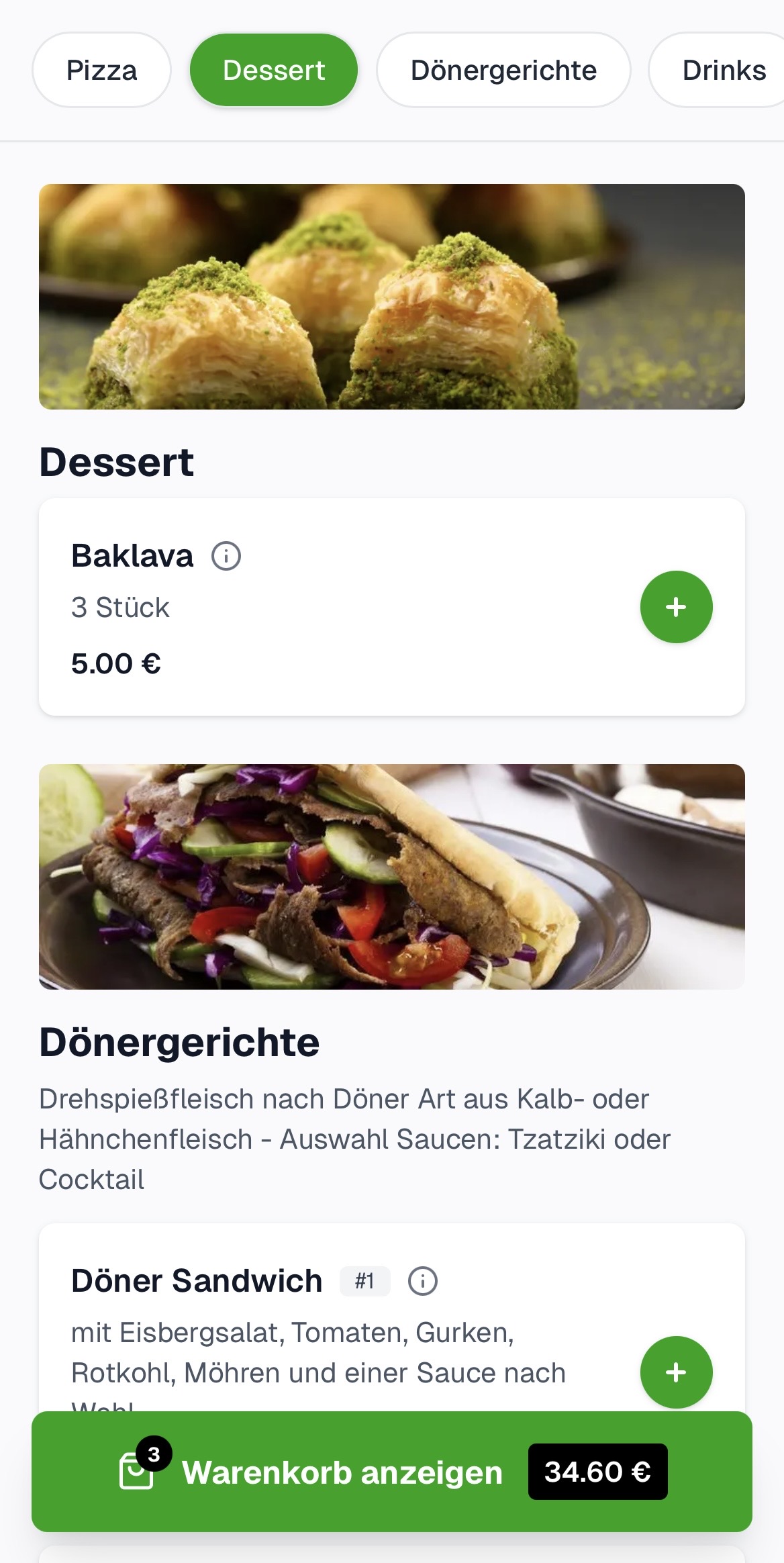This screenshot has height=1563, width=784.
Task: Switch to the Pizza category
Action: 101,70
